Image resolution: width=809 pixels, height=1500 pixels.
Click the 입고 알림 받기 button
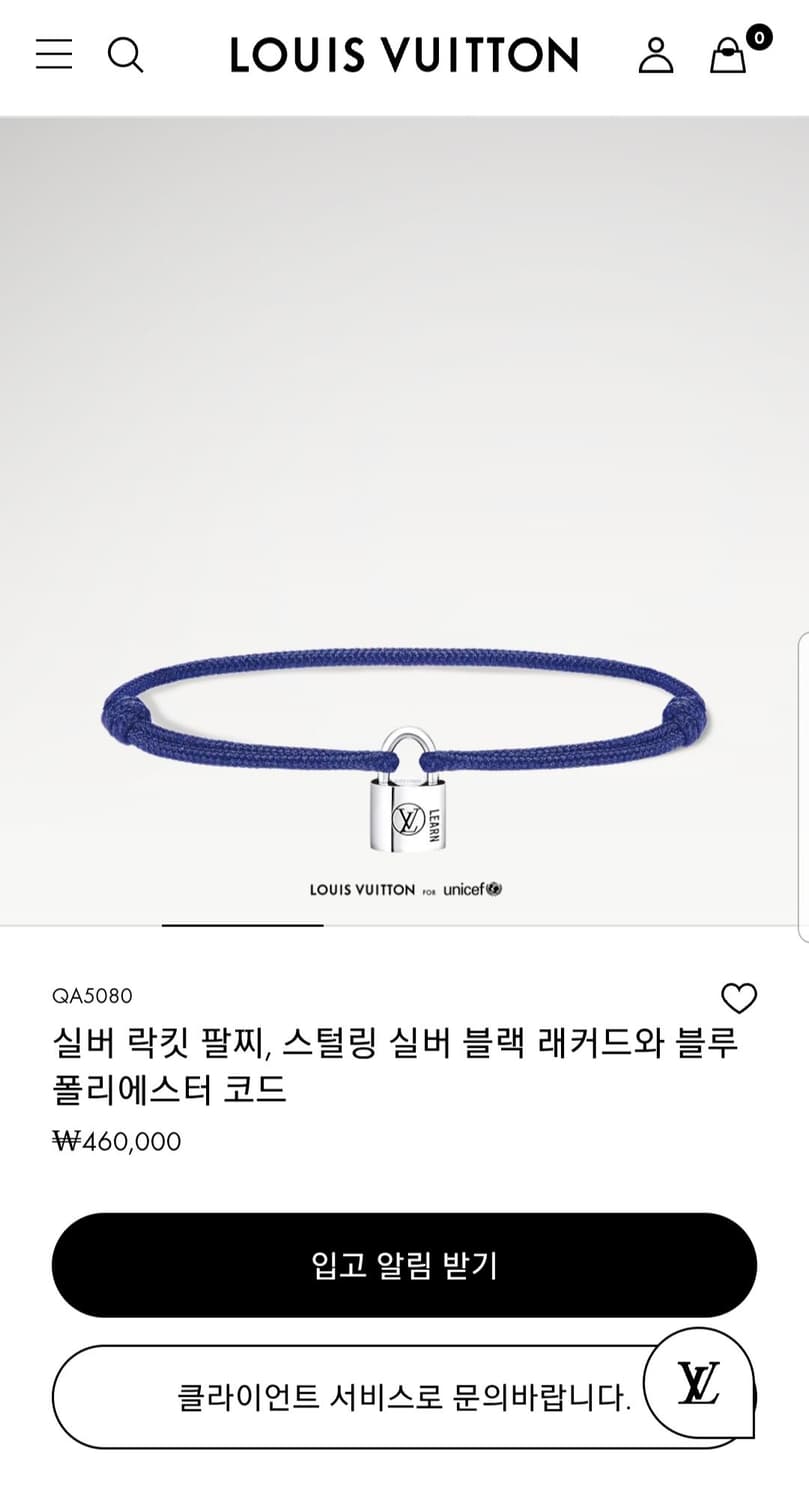pyautogui.click(x=404, y=1265)
